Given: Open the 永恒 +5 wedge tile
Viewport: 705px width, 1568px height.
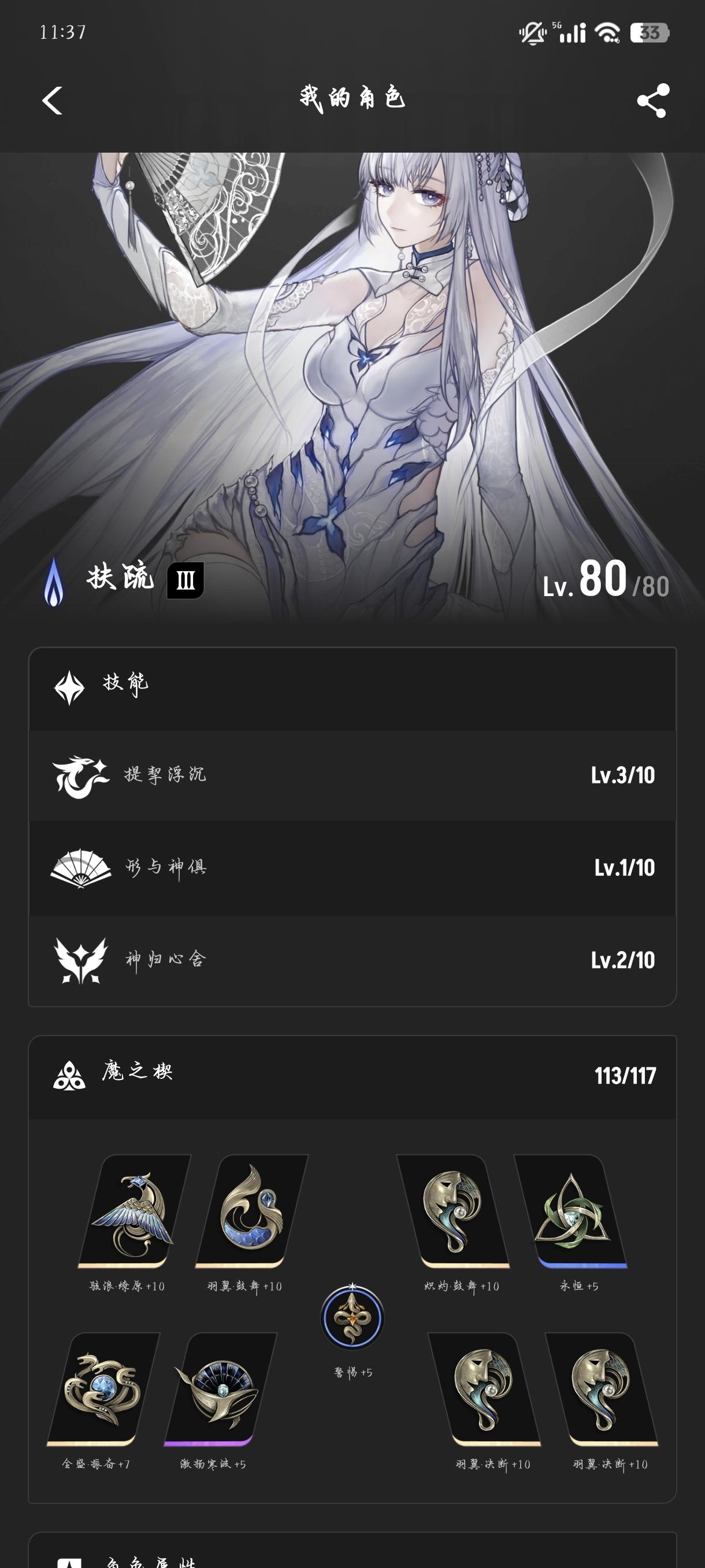Looking at the screenshot, I should (x=570, y=1211).
